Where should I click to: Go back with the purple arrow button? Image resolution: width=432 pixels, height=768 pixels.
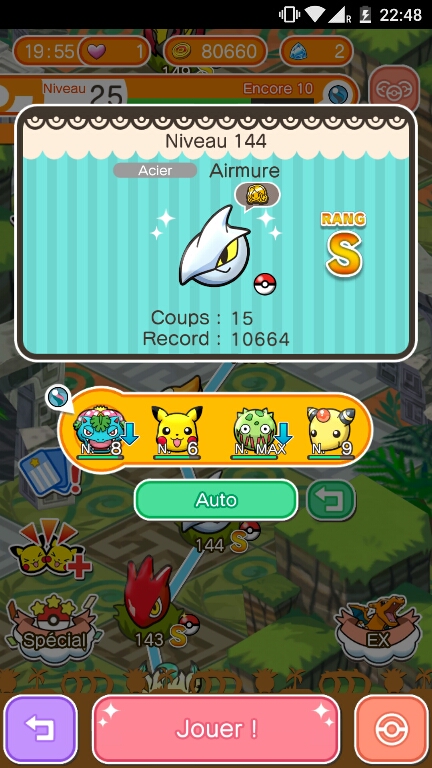click(x=40, y=728)
